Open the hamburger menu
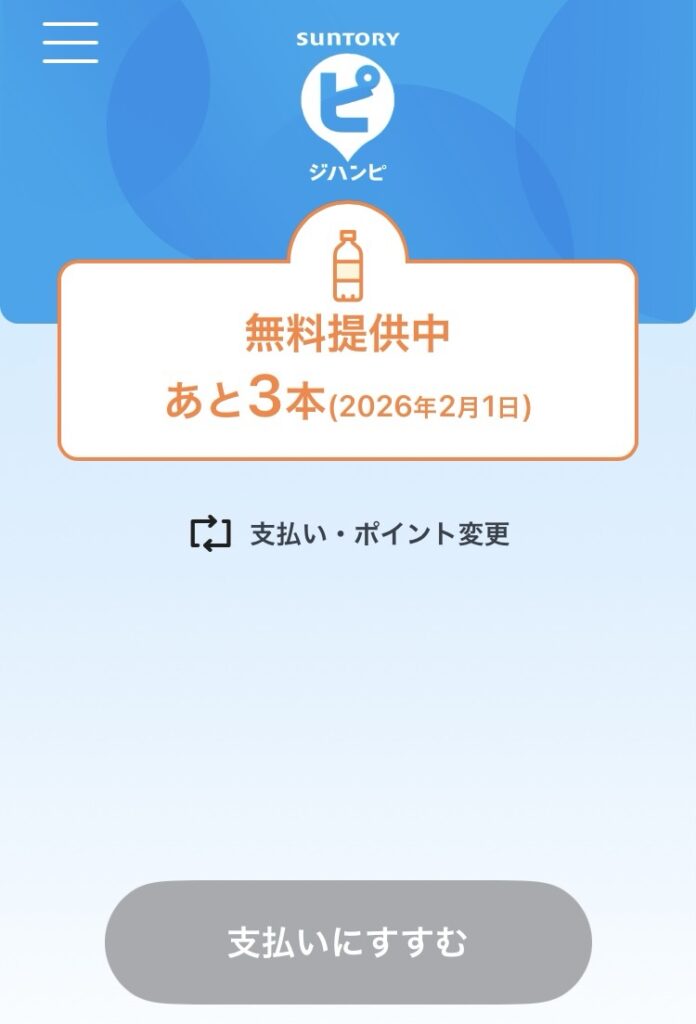The image size is (696, 1024). [70, 42]
